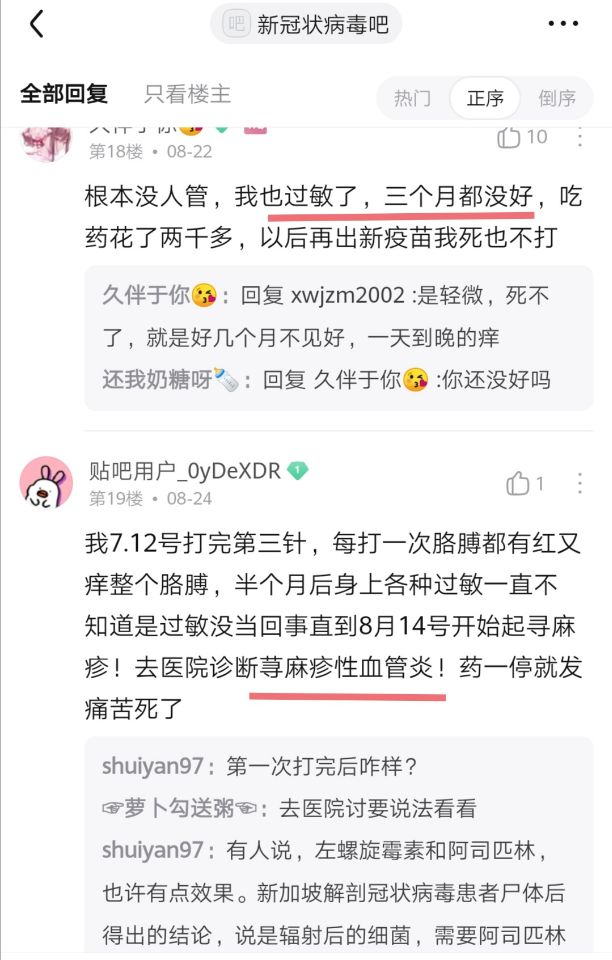Open more options for the 18楼 reply

(x=579, y=138)
